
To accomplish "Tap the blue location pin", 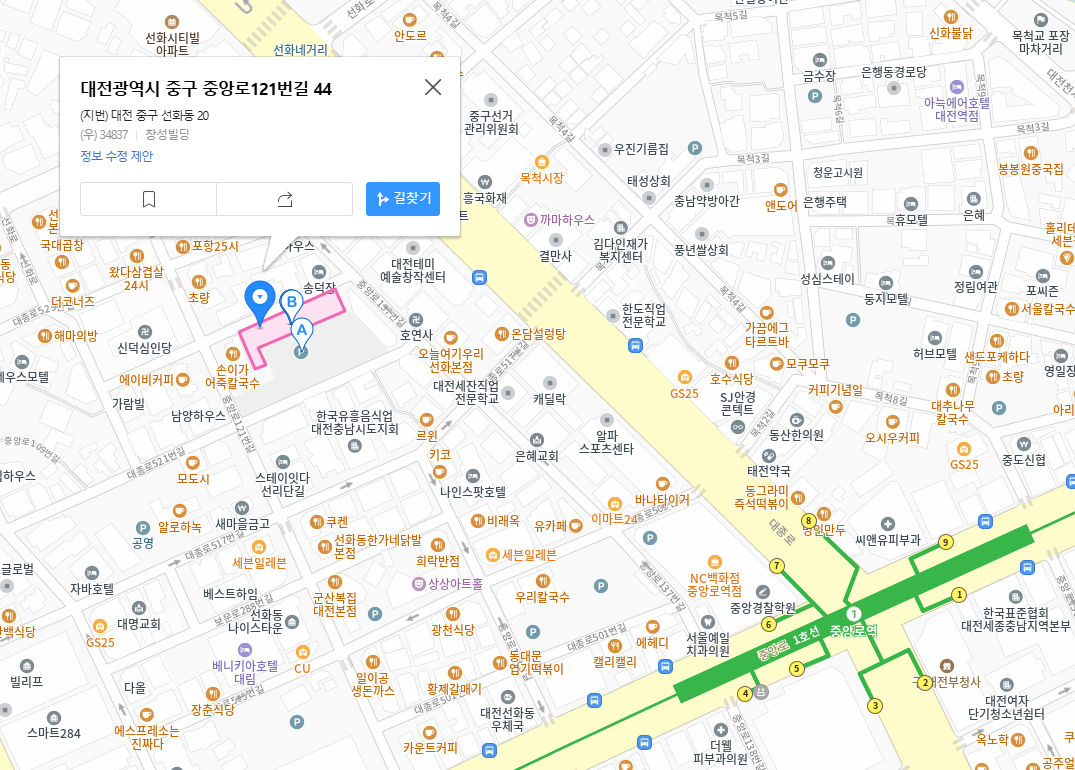I will click(x=260, y=297).
